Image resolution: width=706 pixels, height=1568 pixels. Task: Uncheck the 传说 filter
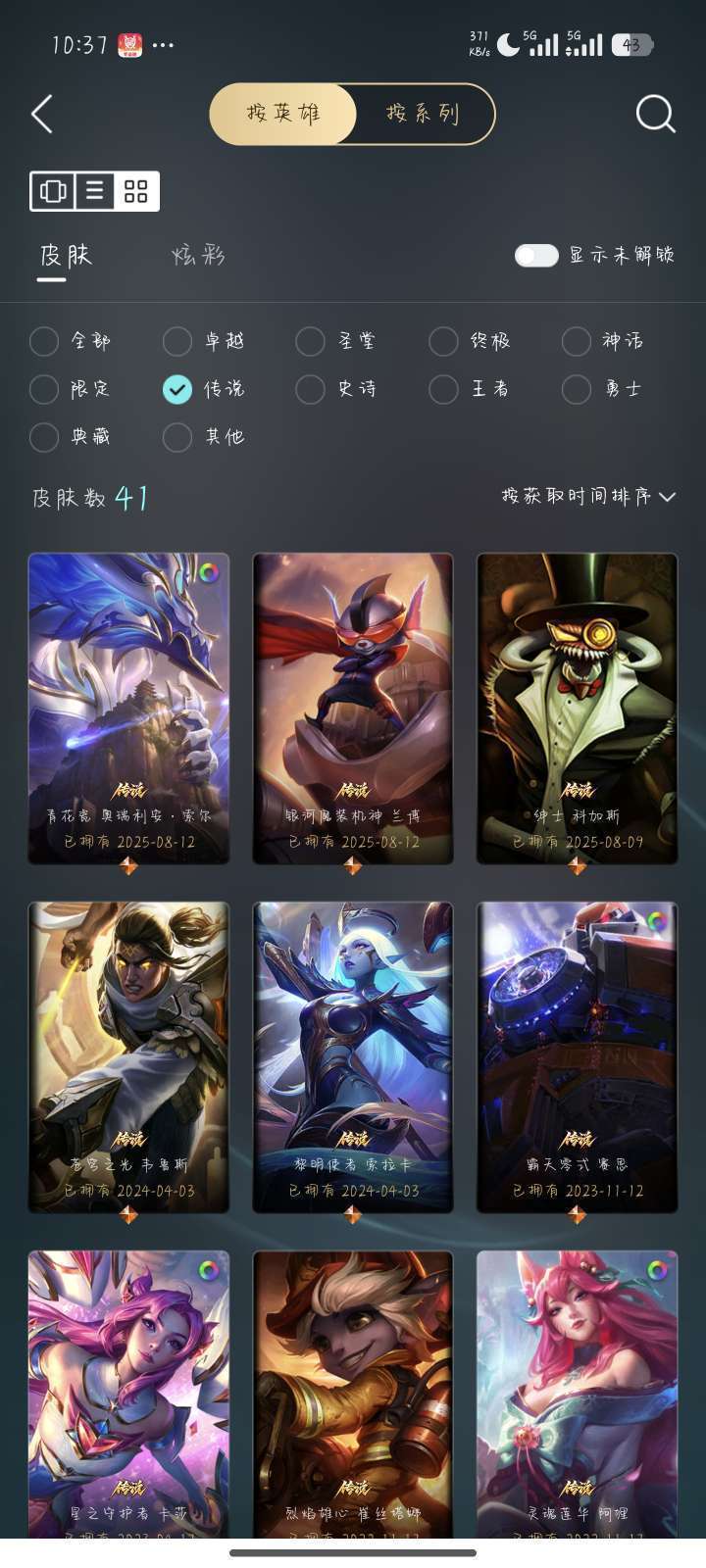click(x=176, y=389)
